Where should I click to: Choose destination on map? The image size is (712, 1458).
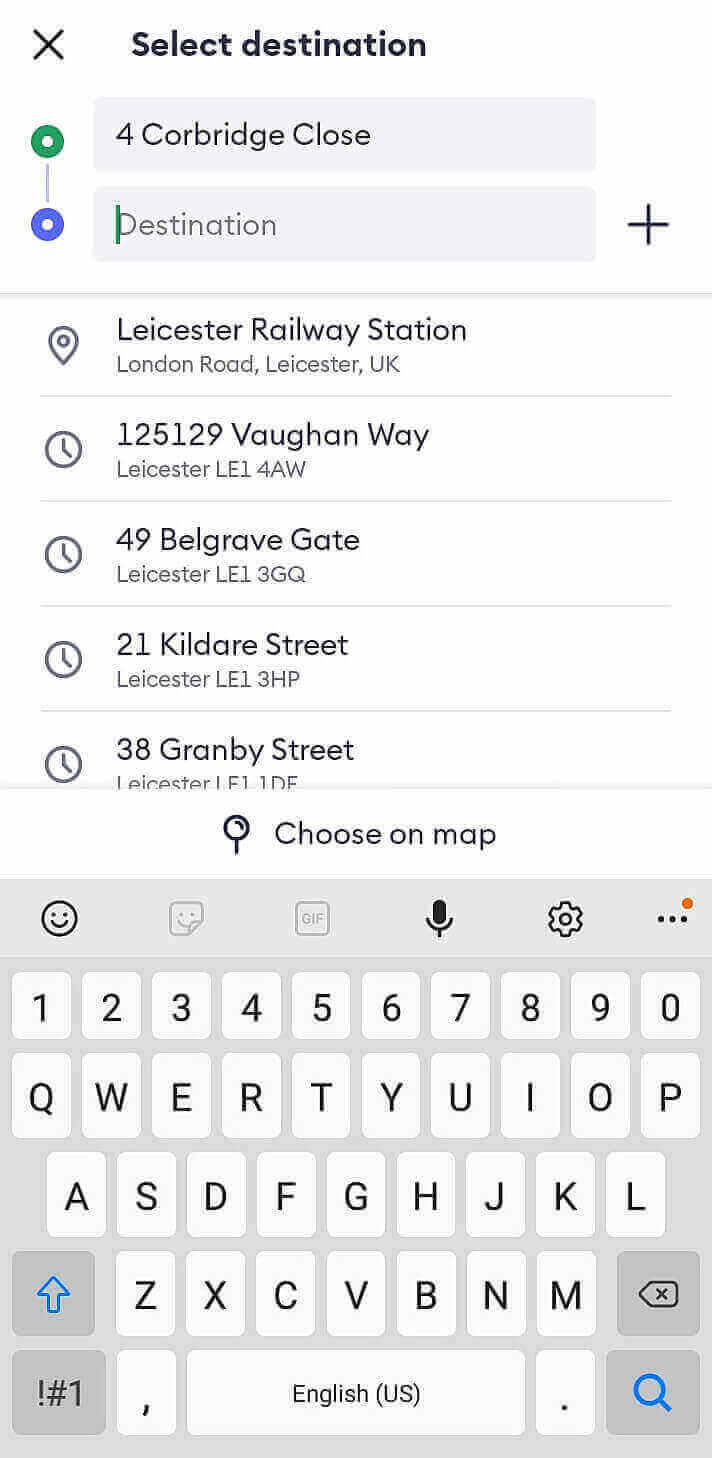tap(358, 834)
